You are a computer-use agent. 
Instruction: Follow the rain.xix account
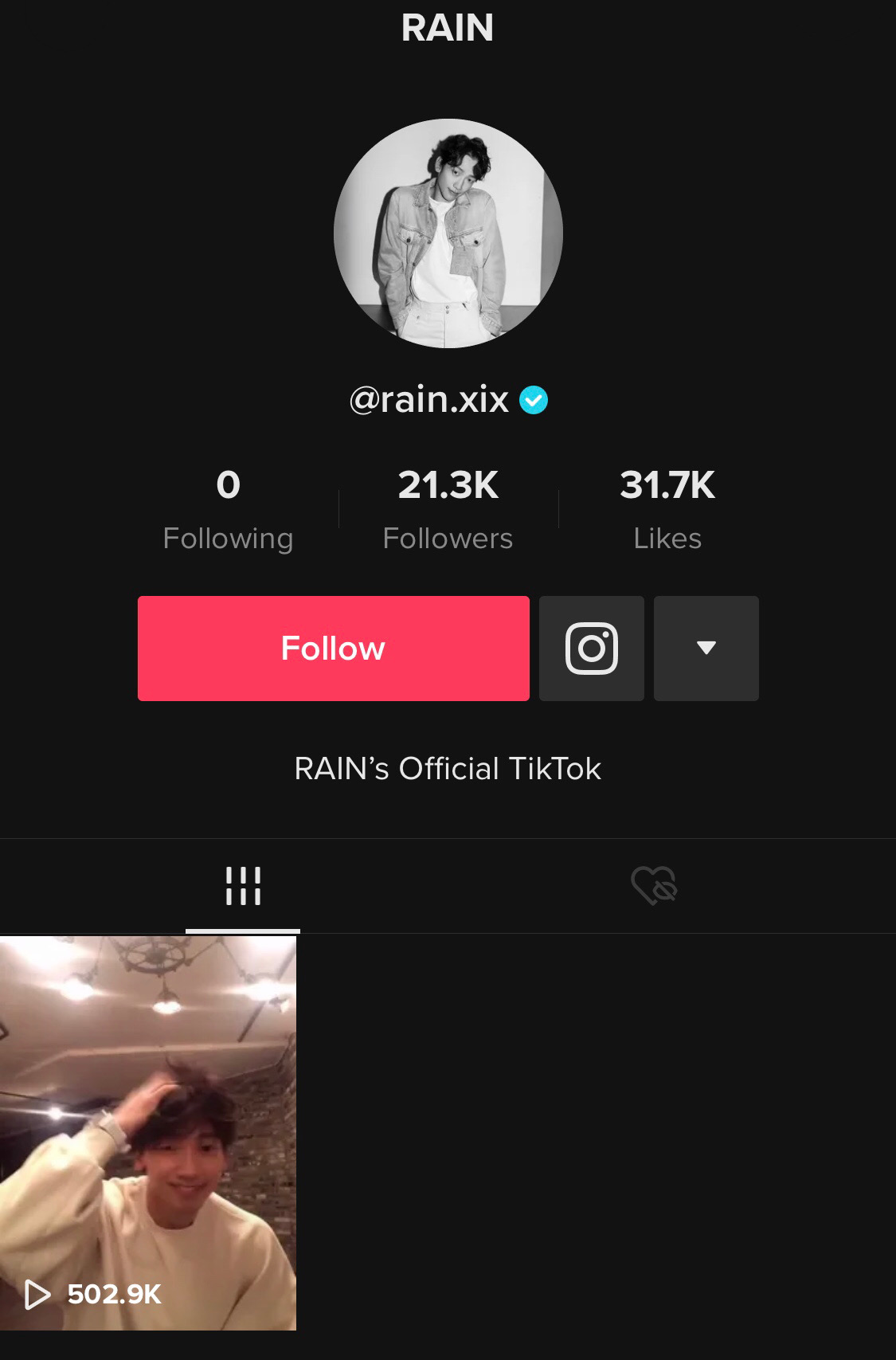click(333, 649)
